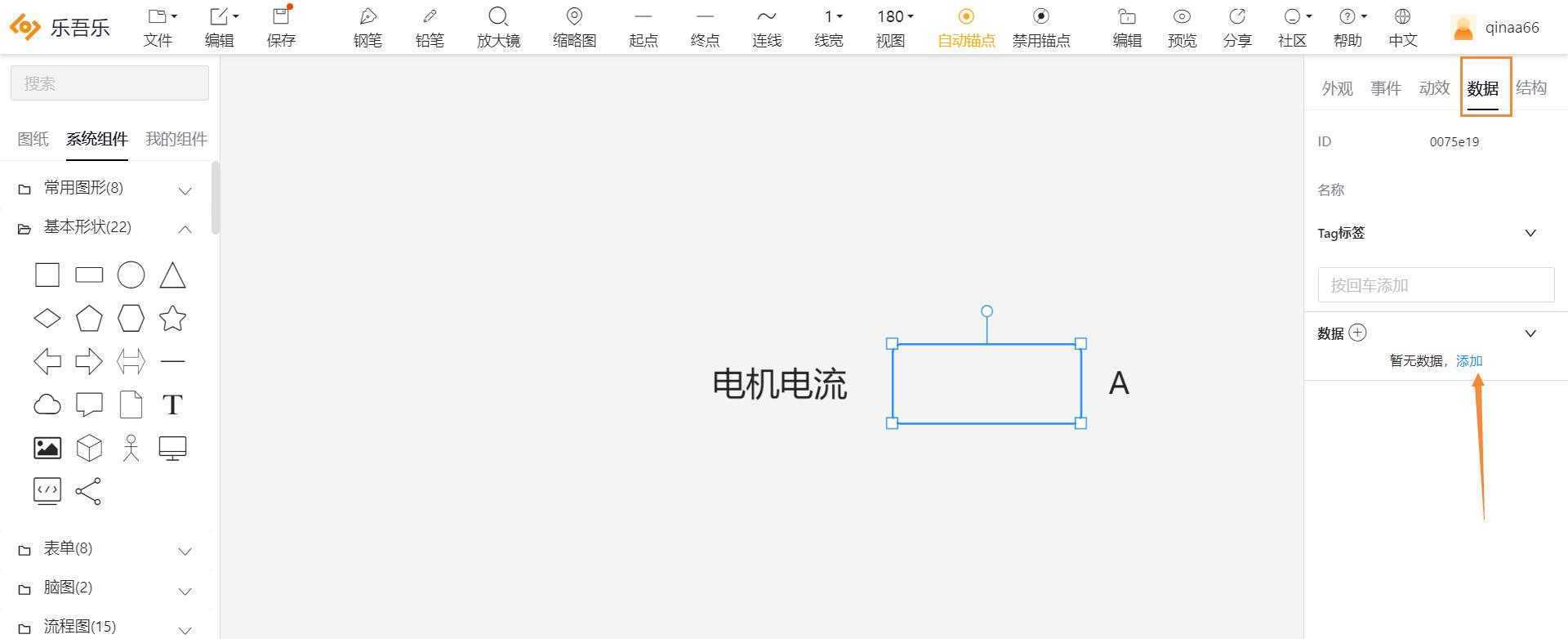Switch to the 图纸 tab
1568x639 pixels.
tap(33, 139)
